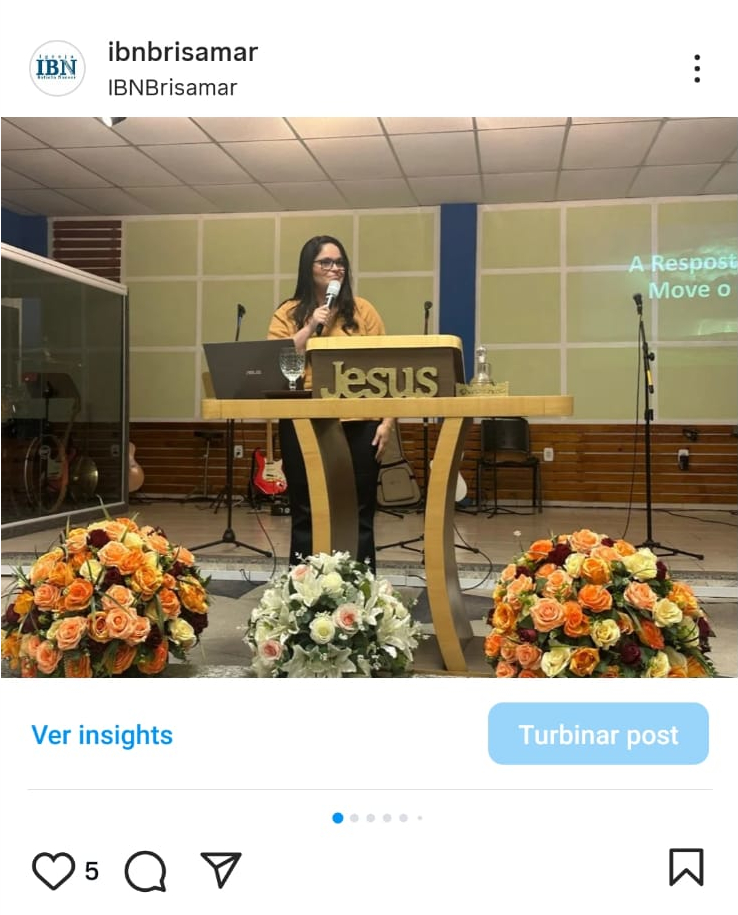Open the post photo of the speaker

point(369,397)
